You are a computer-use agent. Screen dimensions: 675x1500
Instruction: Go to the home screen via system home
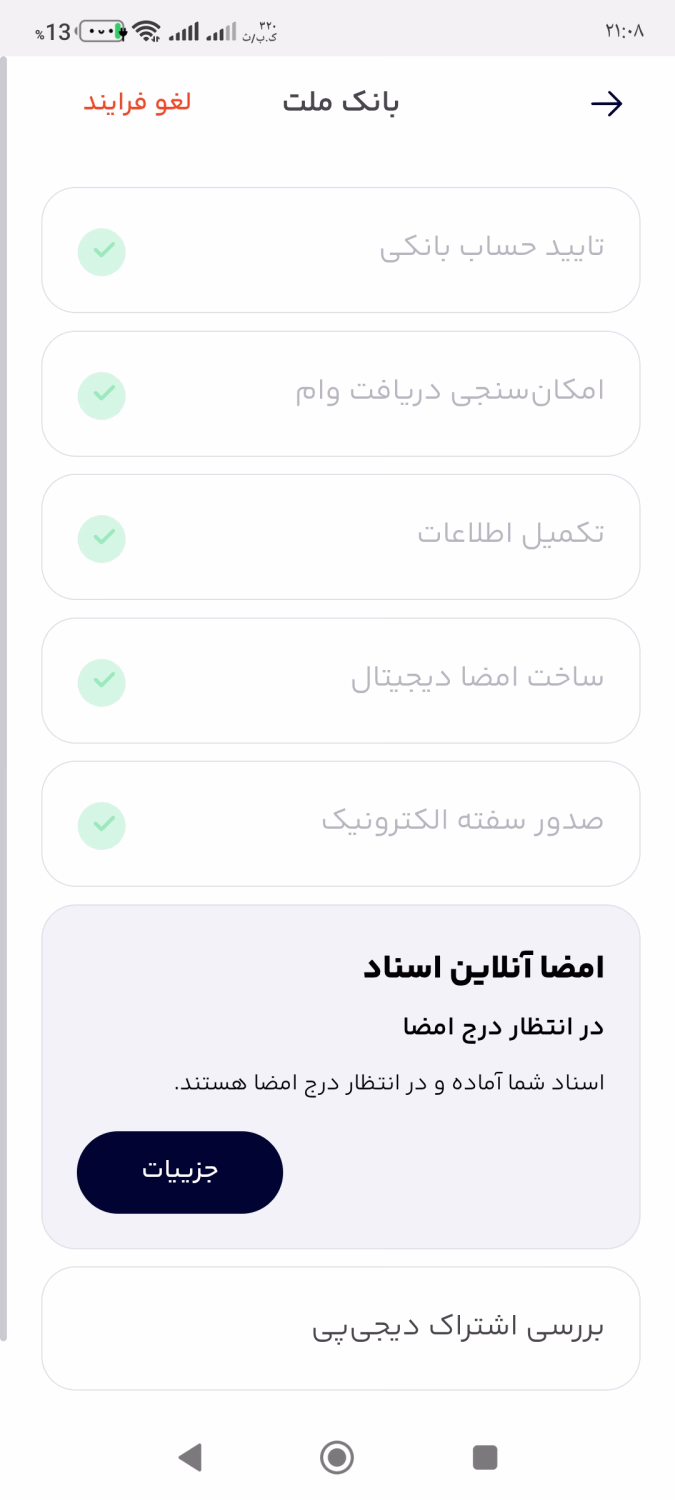pyautogui.click(x=337, y=1457)
